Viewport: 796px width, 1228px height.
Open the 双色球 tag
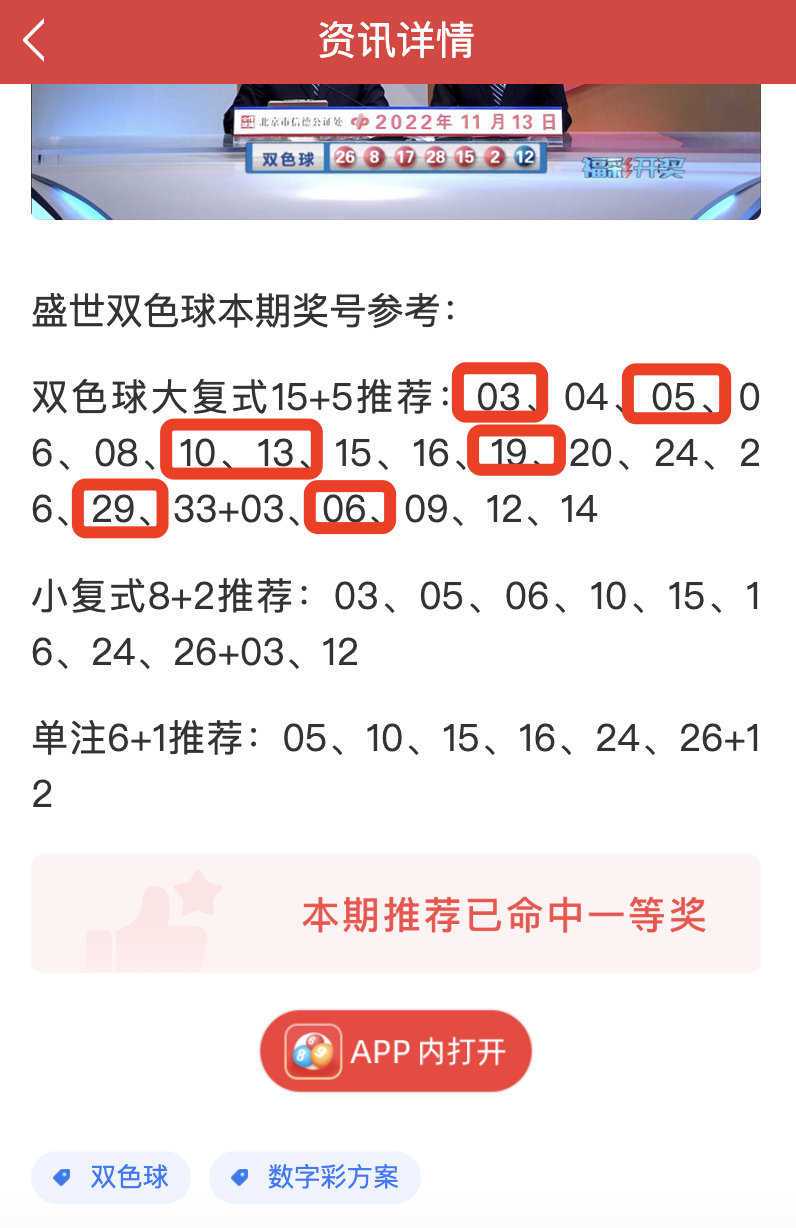pyautogui.click(x=111, y=1177)
